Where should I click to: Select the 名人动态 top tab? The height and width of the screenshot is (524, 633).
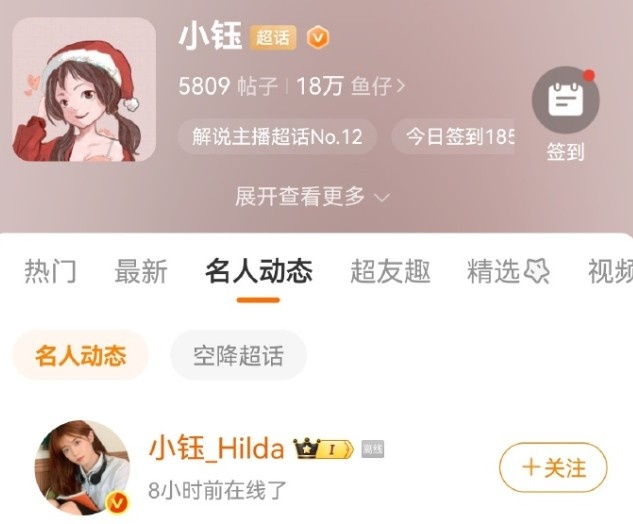259,271
